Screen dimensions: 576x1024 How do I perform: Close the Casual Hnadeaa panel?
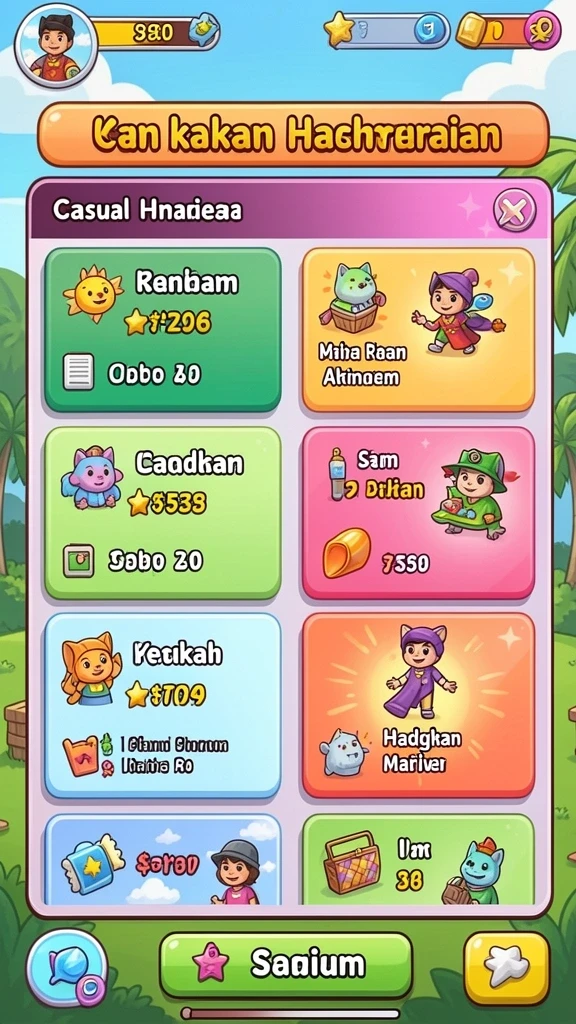514,211
